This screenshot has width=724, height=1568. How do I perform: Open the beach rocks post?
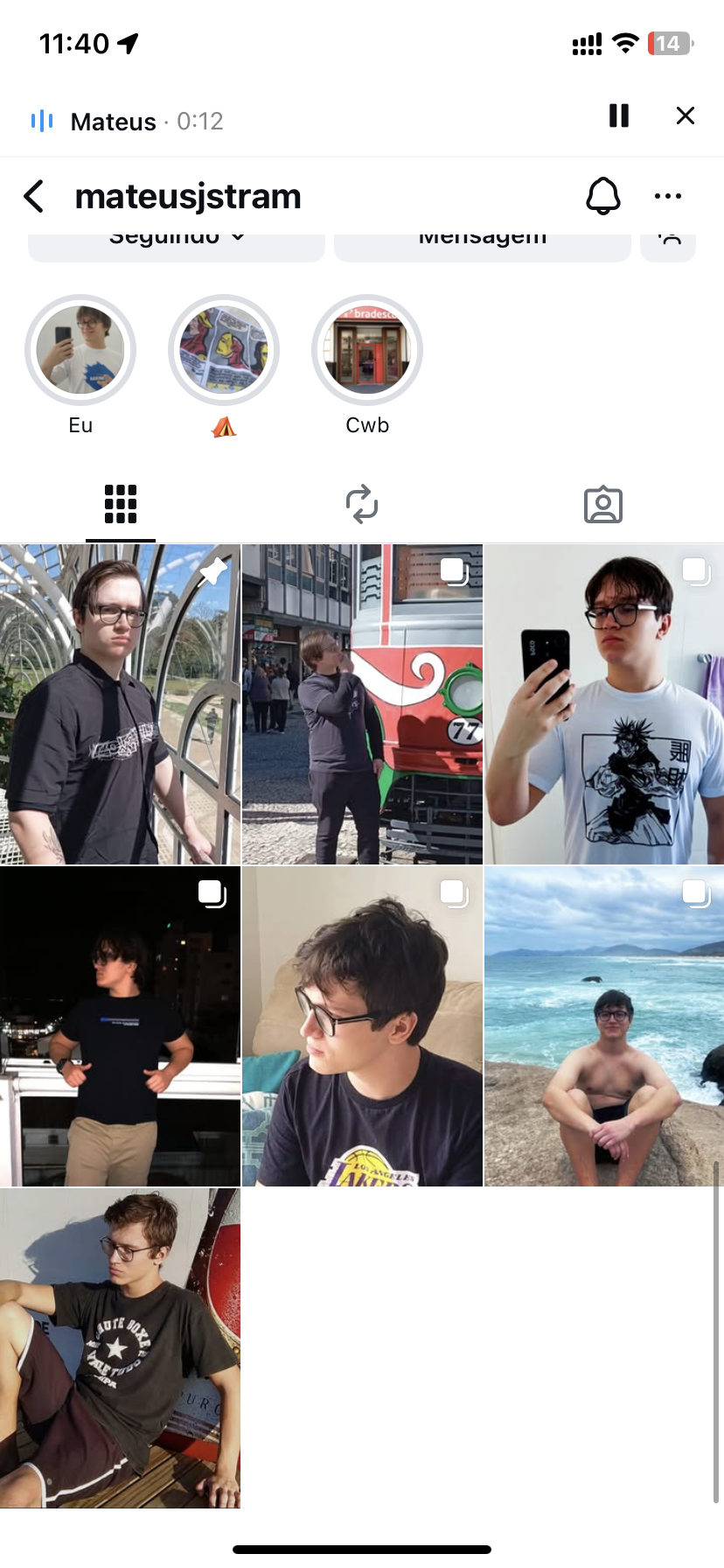click(604, 1026)
